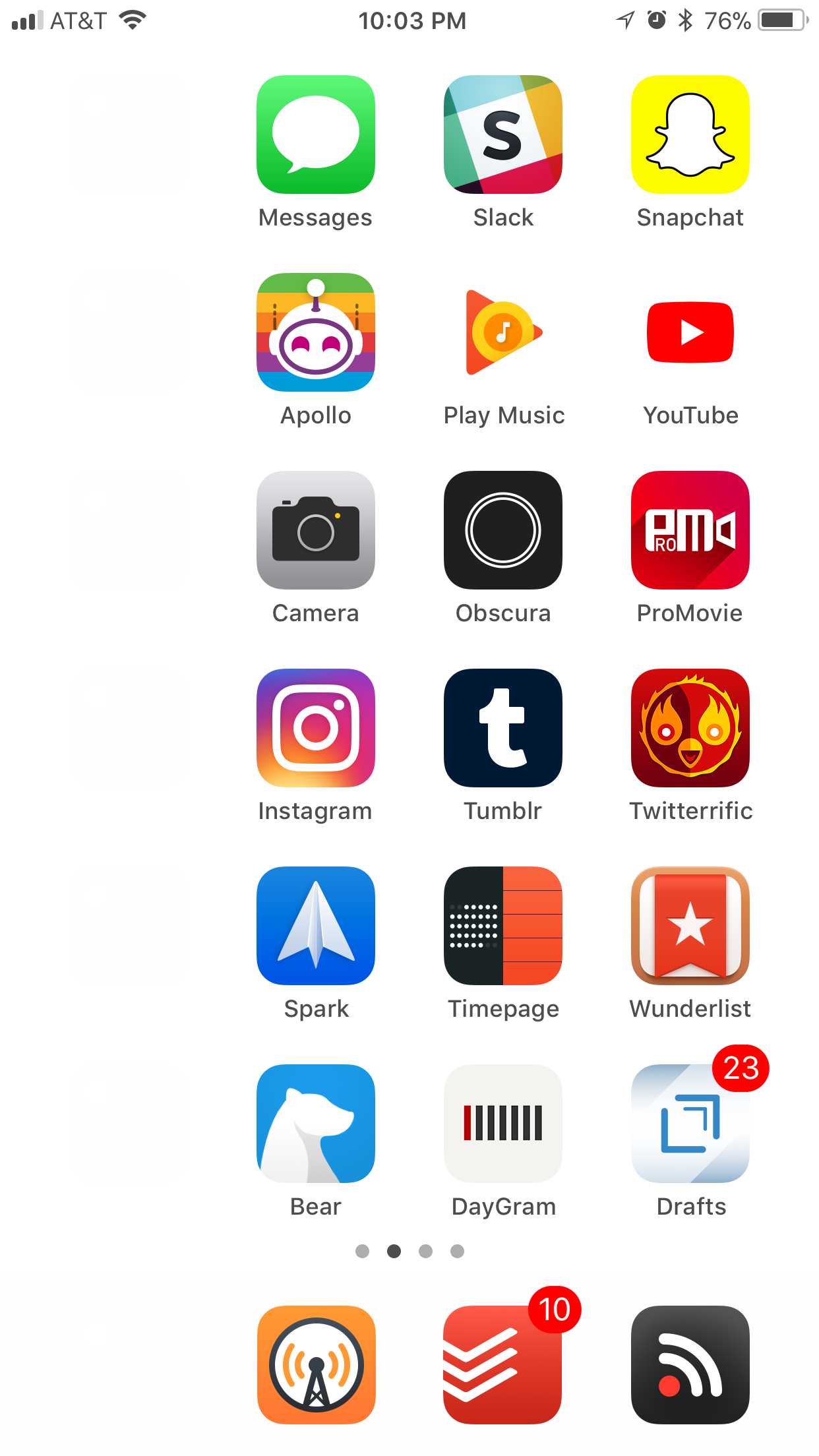The width and height of the screenshot is (819, 1456).
Task: Launch DayGram
Action: click(x=503, y=1124)
